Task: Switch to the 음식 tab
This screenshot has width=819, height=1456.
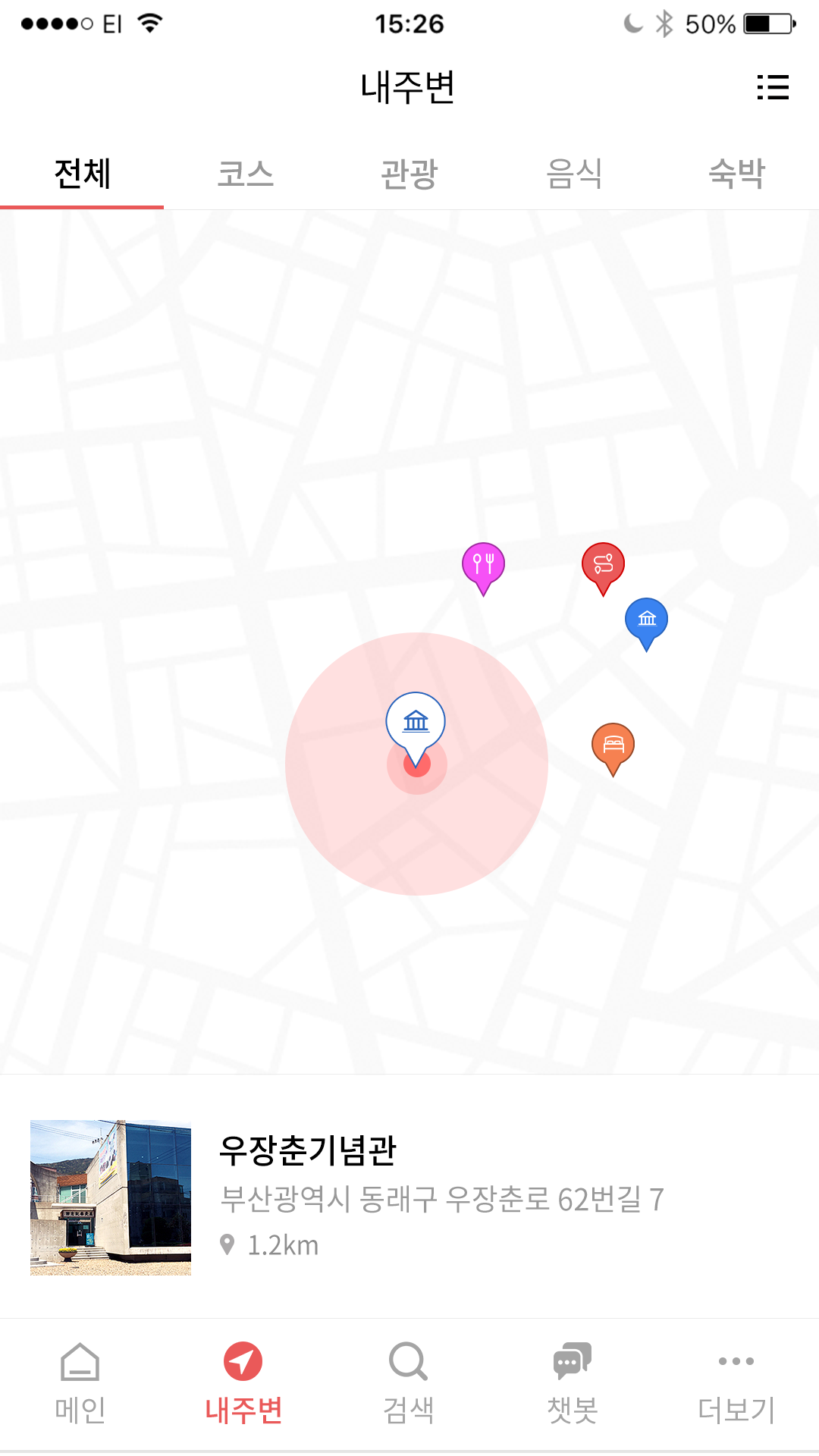Action: [x=573, y=174]
